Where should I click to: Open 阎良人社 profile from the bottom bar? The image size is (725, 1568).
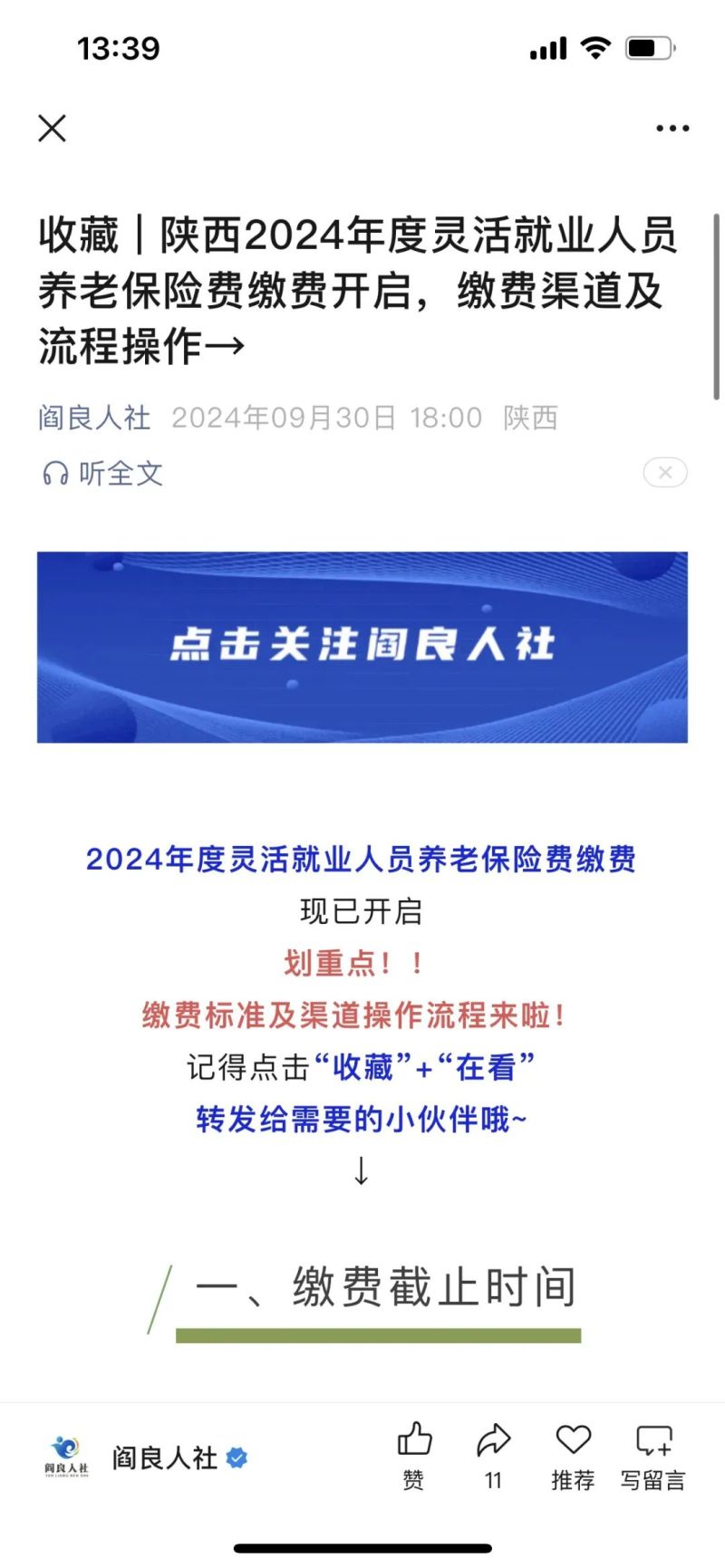coord(163,1457)
